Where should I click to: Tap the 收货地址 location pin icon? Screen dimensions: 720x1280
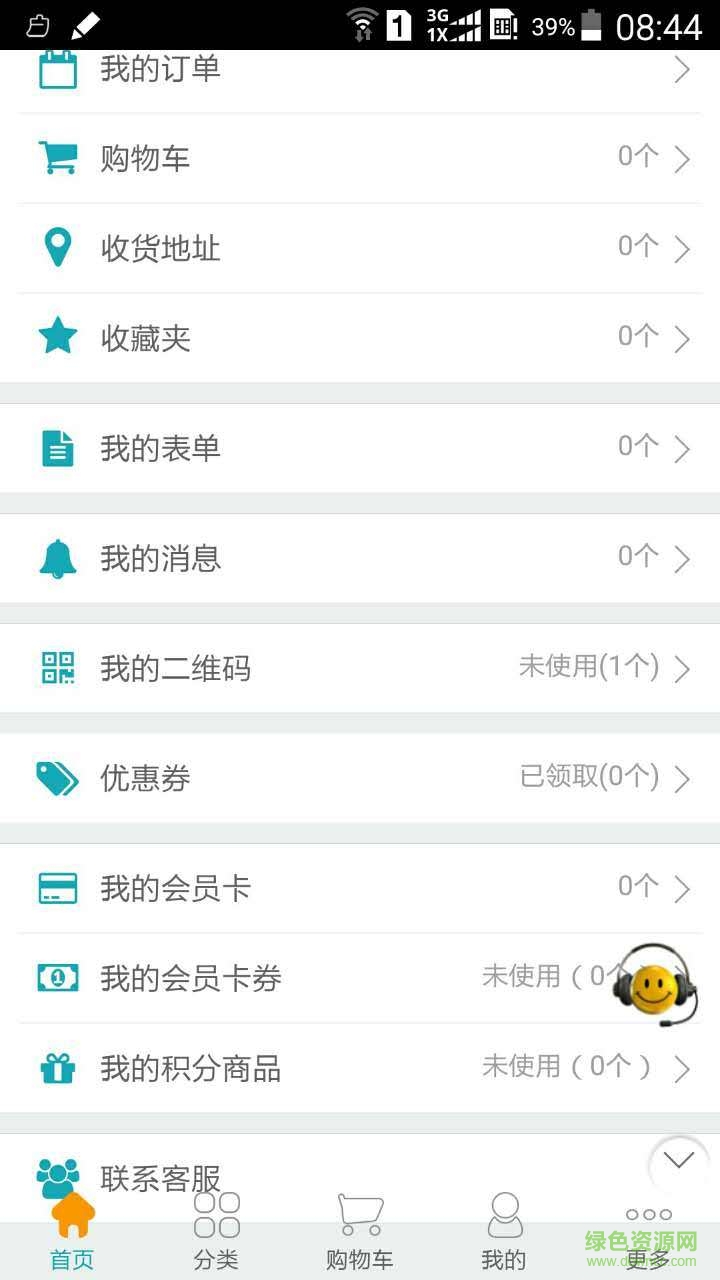click(x=58, y=247)
